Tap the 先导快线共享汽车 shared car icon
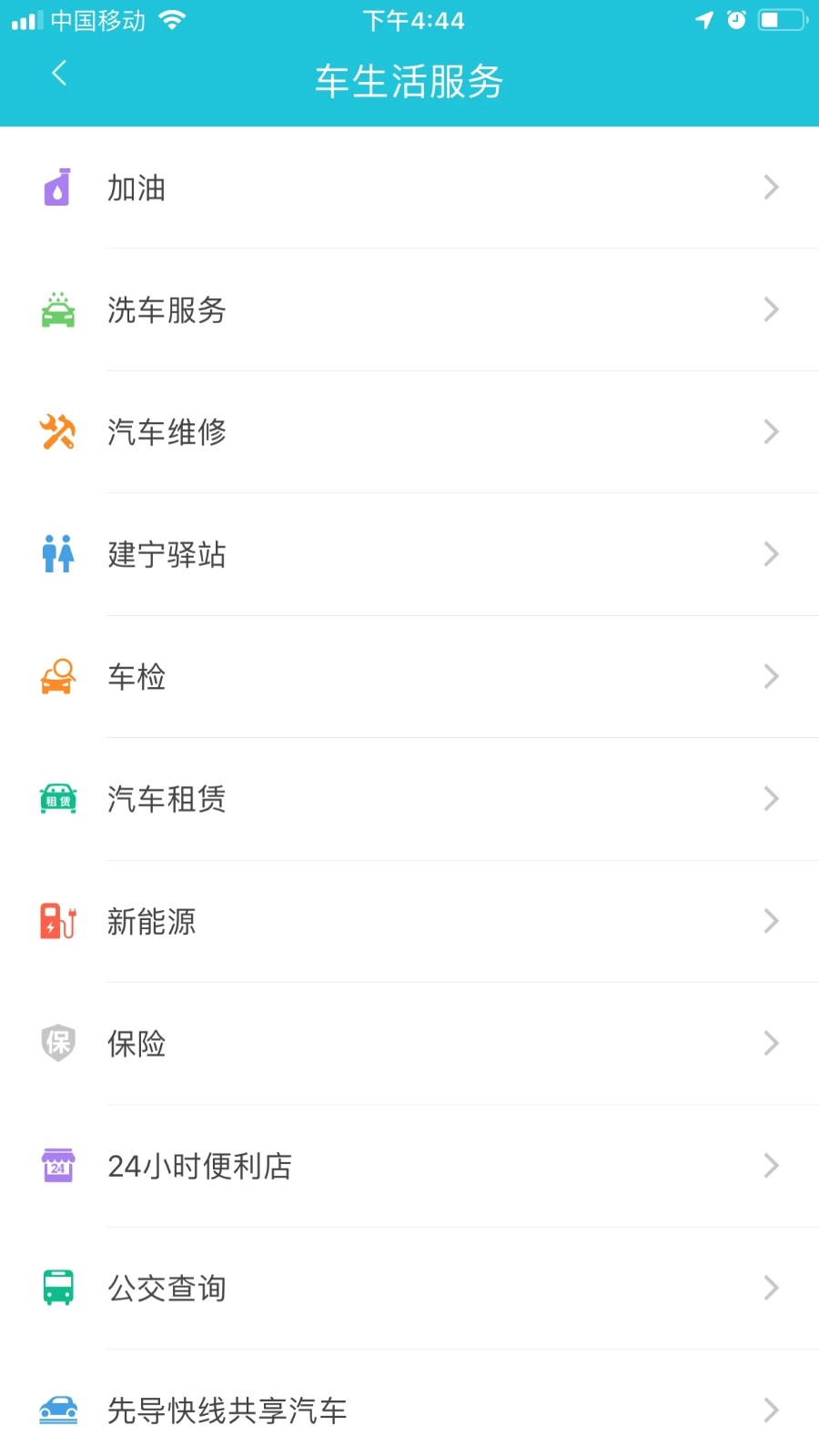The width and height of the screenshot is (819, 1456). (x=57, y=1410)
